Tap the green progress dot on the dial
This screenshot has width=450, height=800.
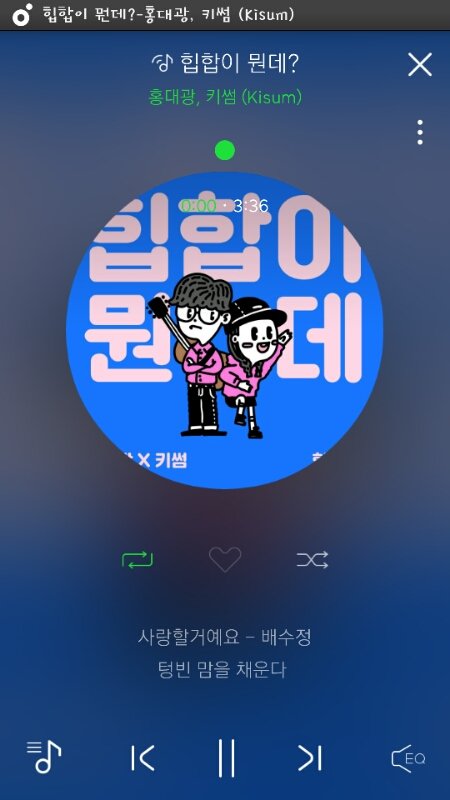pyautogui.click(x=225, y=151)
